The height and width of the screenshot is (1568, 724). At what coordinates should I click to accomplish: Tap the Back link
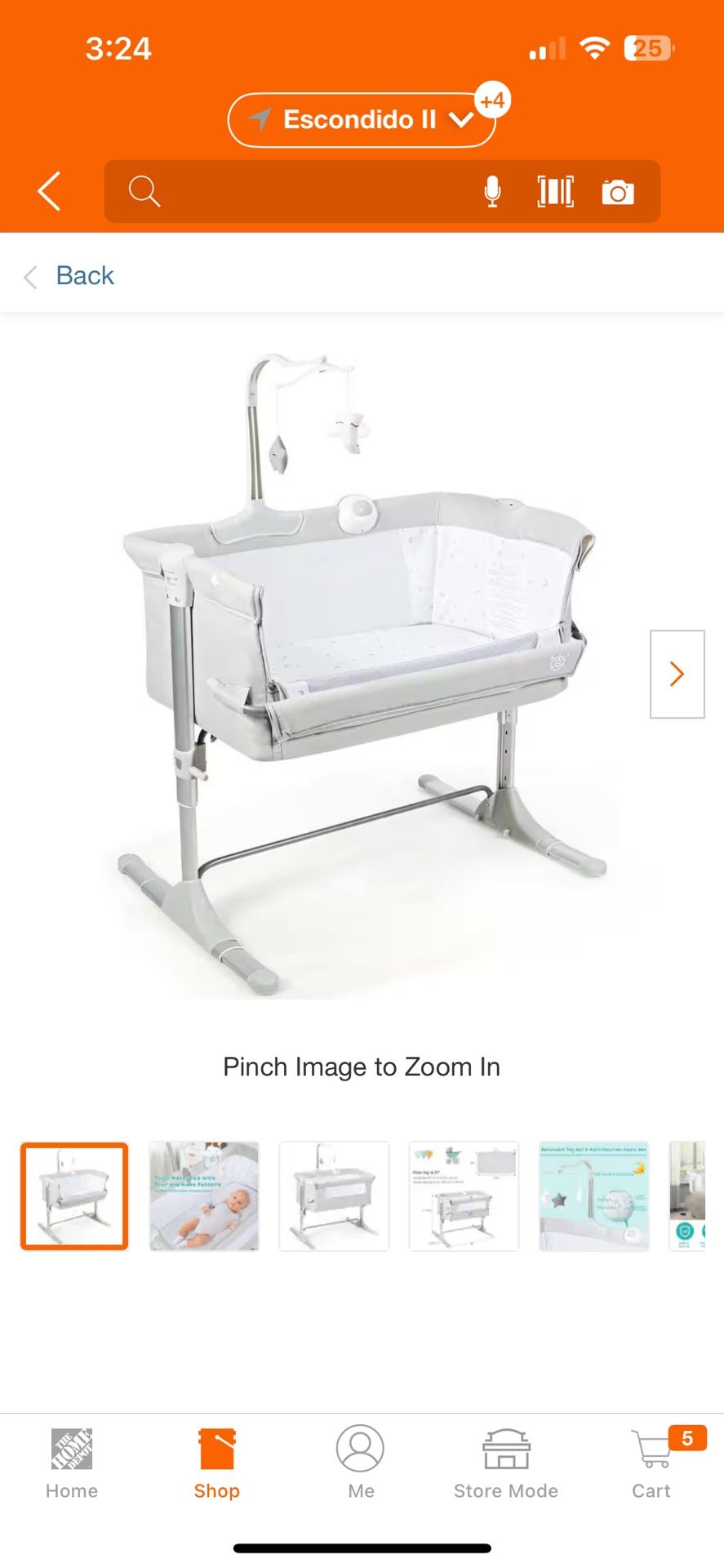coord(70,276)
